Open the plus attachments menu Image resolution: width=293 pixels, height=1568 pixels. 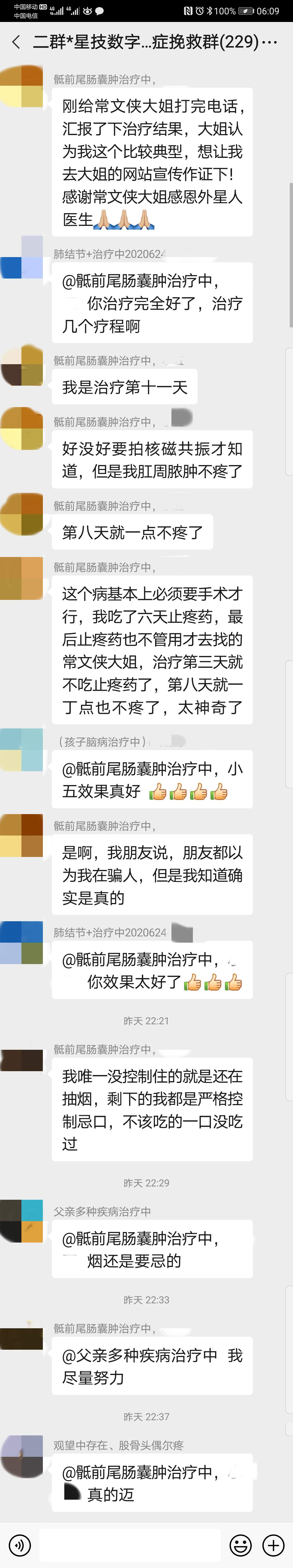[273, 1545]
